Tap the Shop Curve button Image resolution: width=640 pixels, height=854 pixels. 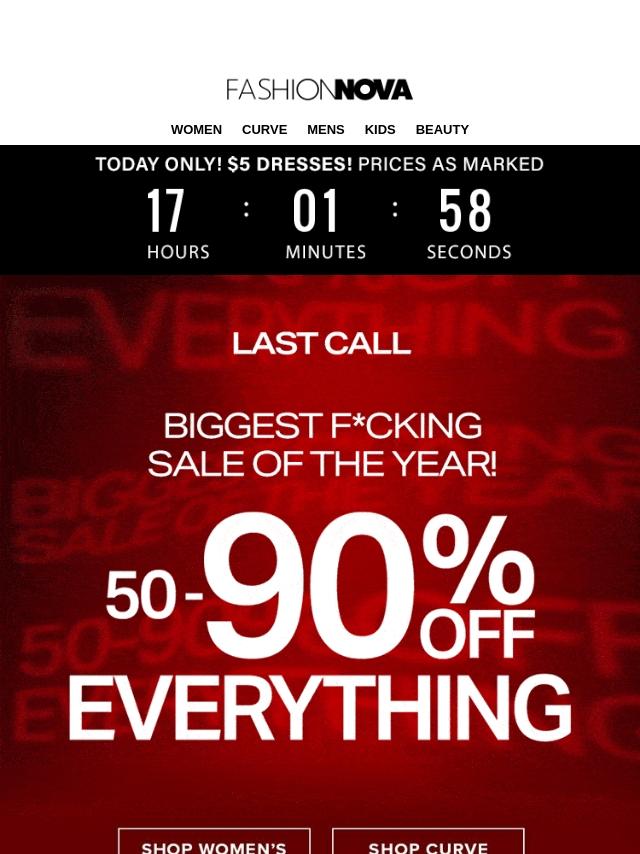tap(428, 841)
